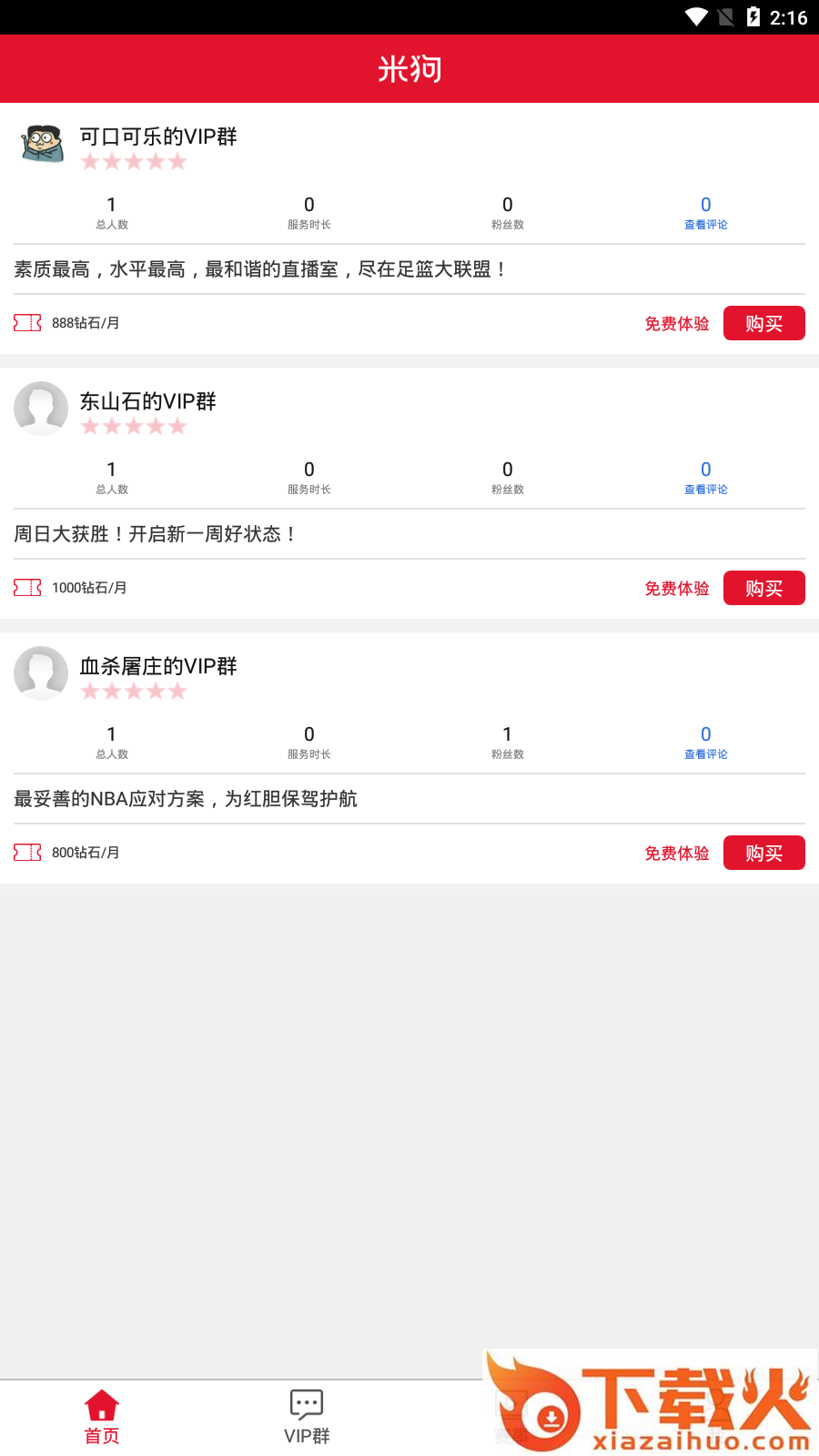
Task: Tap 免费体验 for 东山石的VIP群
Action: [676, 589]
